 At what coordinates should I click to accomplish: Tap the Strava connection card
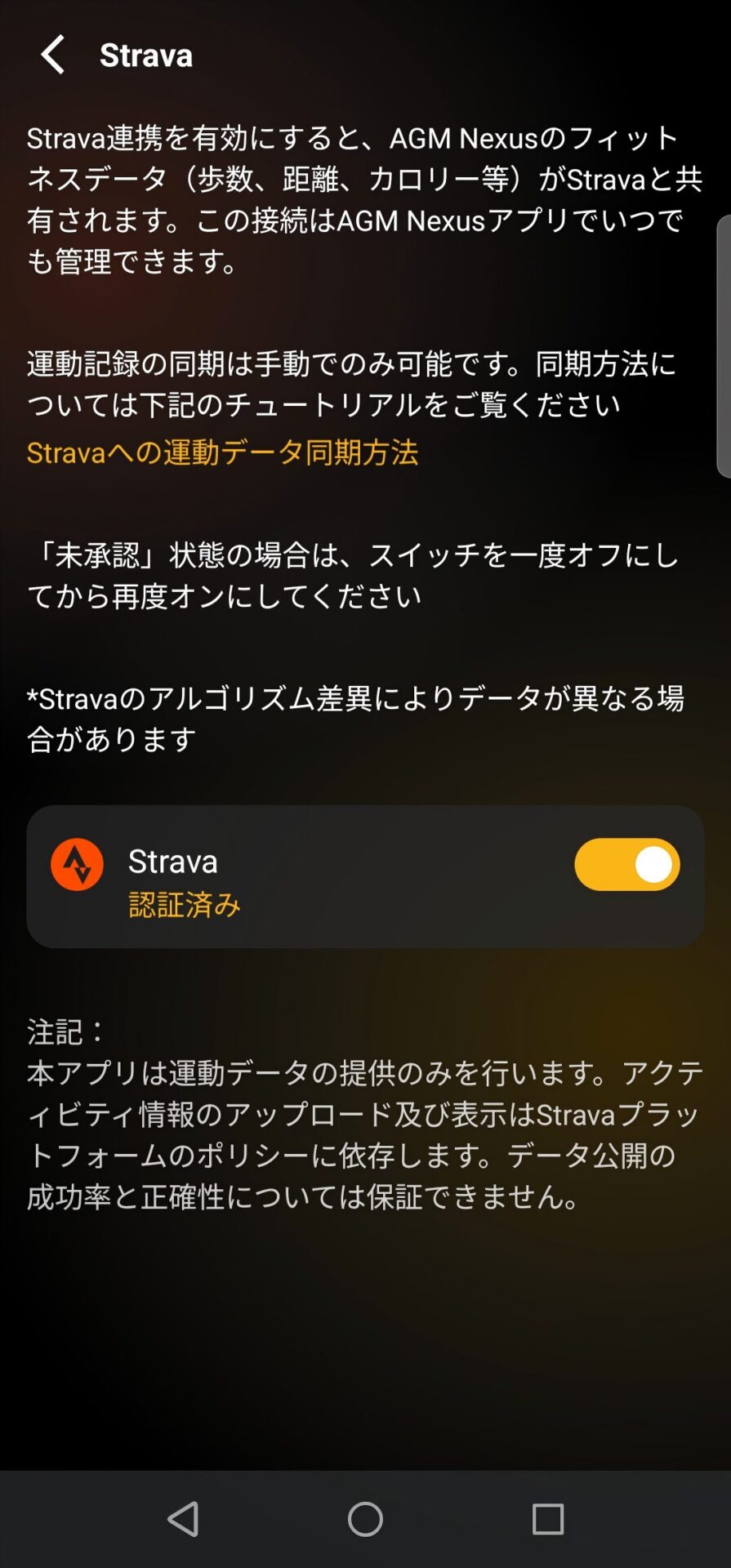[x=365, y=876]
